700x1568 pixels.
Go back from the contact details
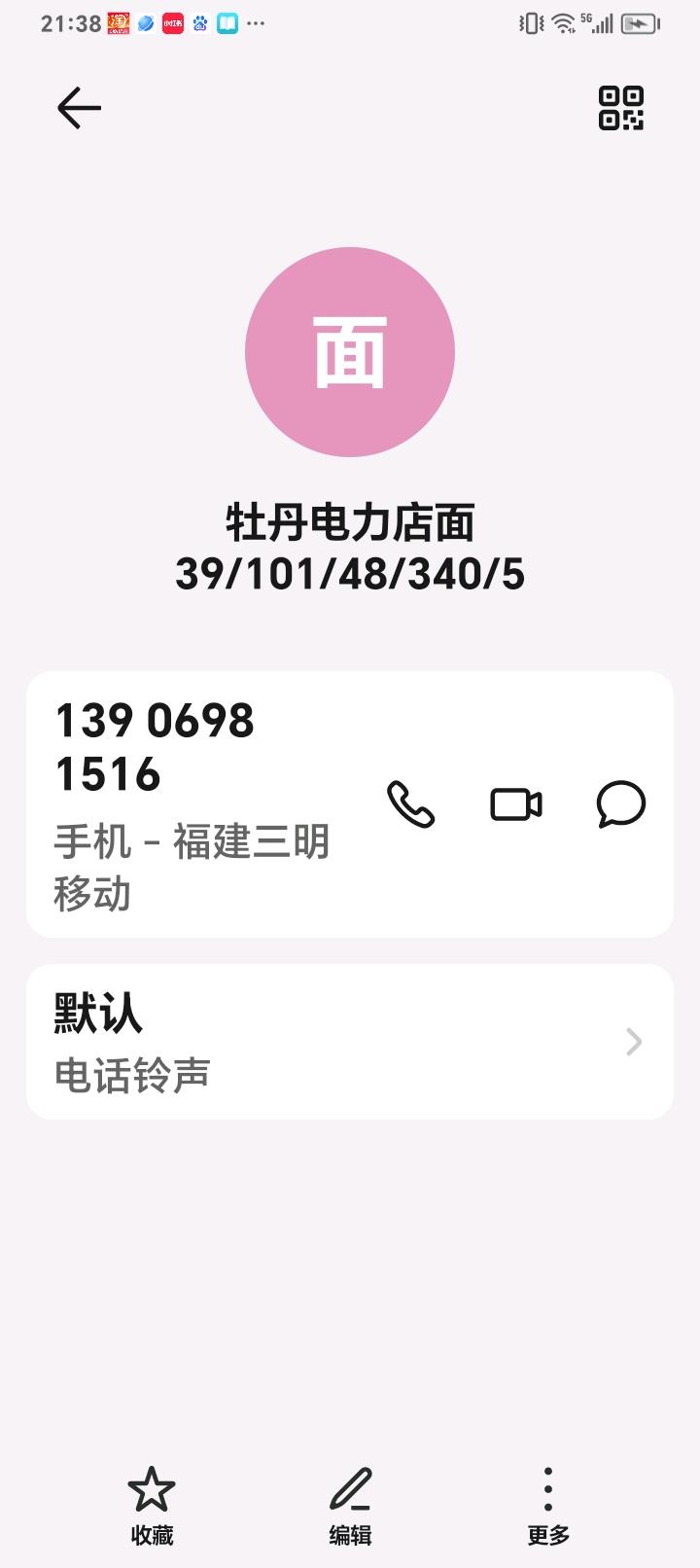[79, 108]
